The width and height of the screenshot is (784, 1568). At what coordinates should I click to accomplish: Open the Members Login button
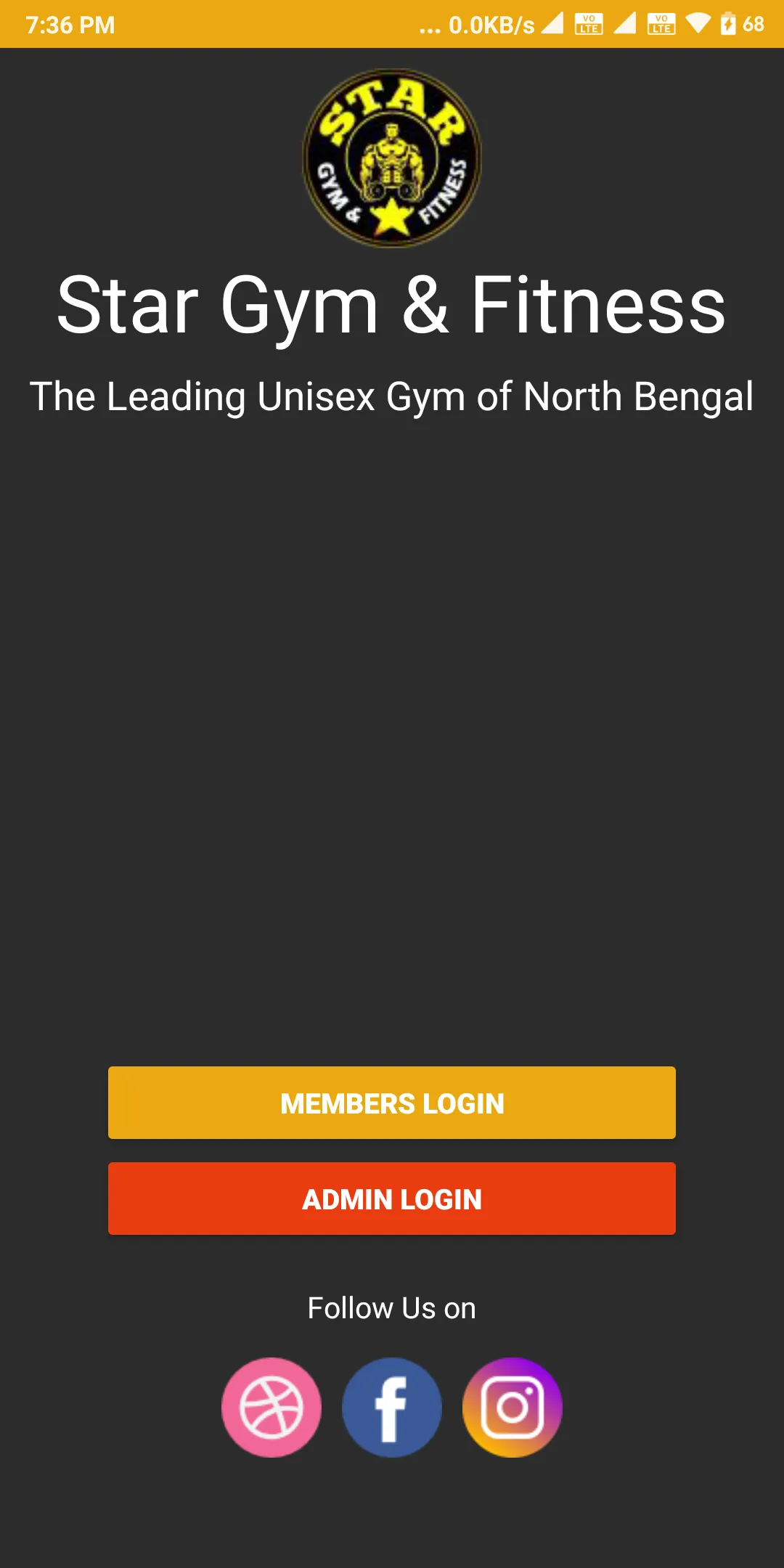pyautogui.click(x=392, y=1103)
